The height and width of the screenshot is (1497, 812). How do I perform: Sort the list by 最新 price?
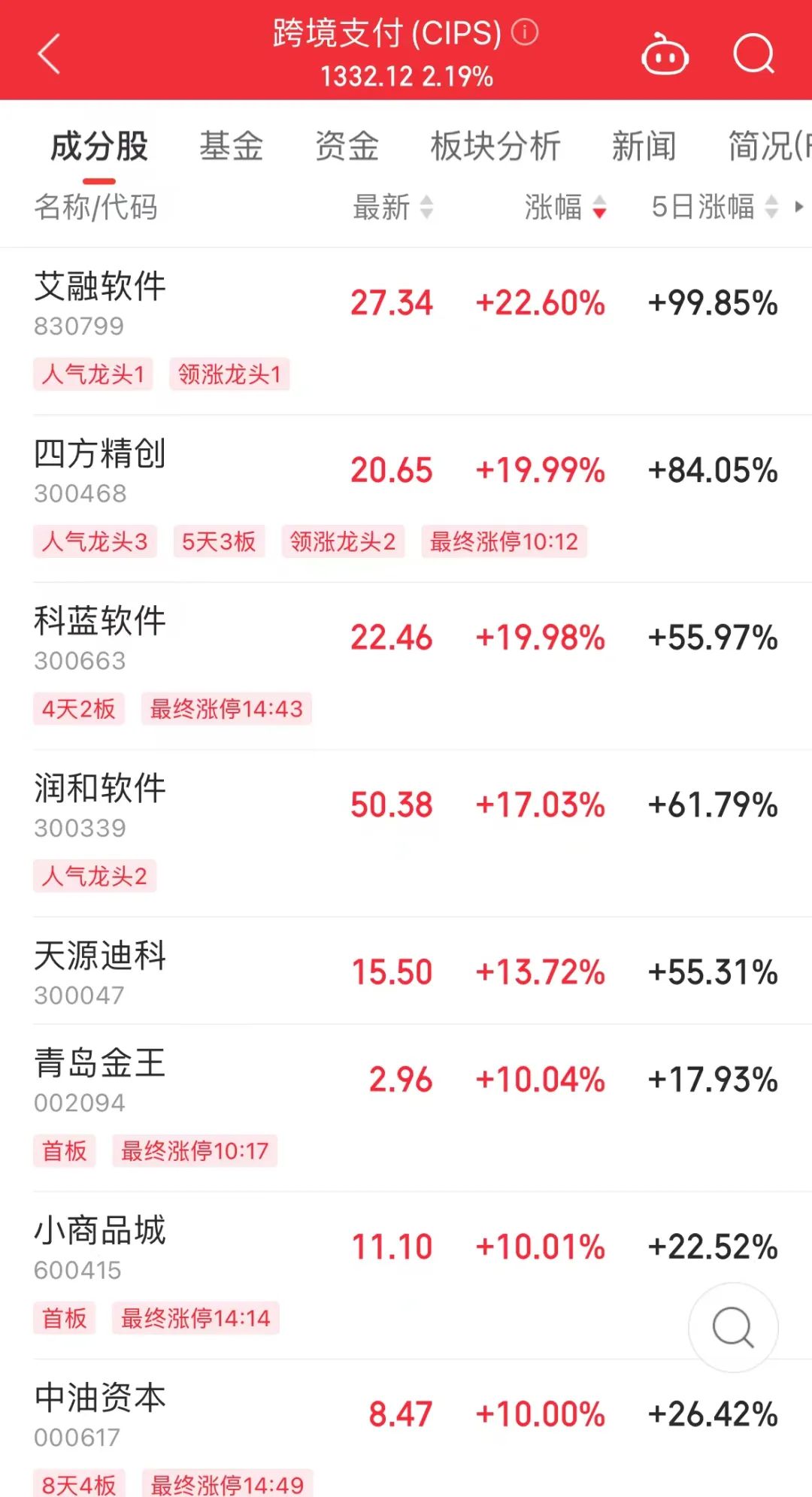pyautogui.click(x=392, y=207)
